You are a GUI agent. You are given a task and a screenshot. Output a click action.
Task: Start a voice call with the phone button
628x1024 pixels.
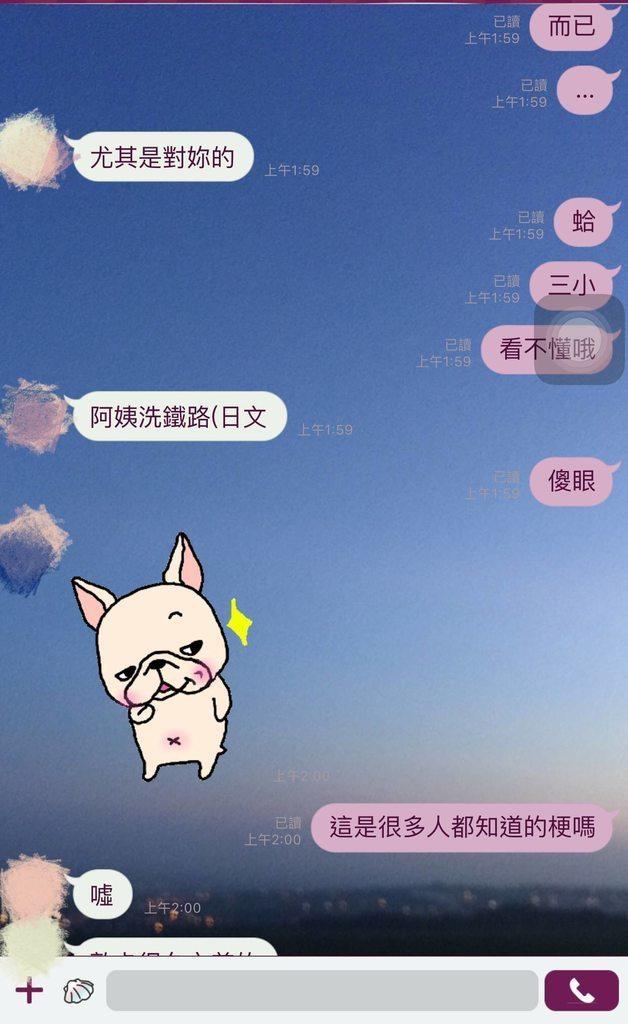[x=581, y=991]
